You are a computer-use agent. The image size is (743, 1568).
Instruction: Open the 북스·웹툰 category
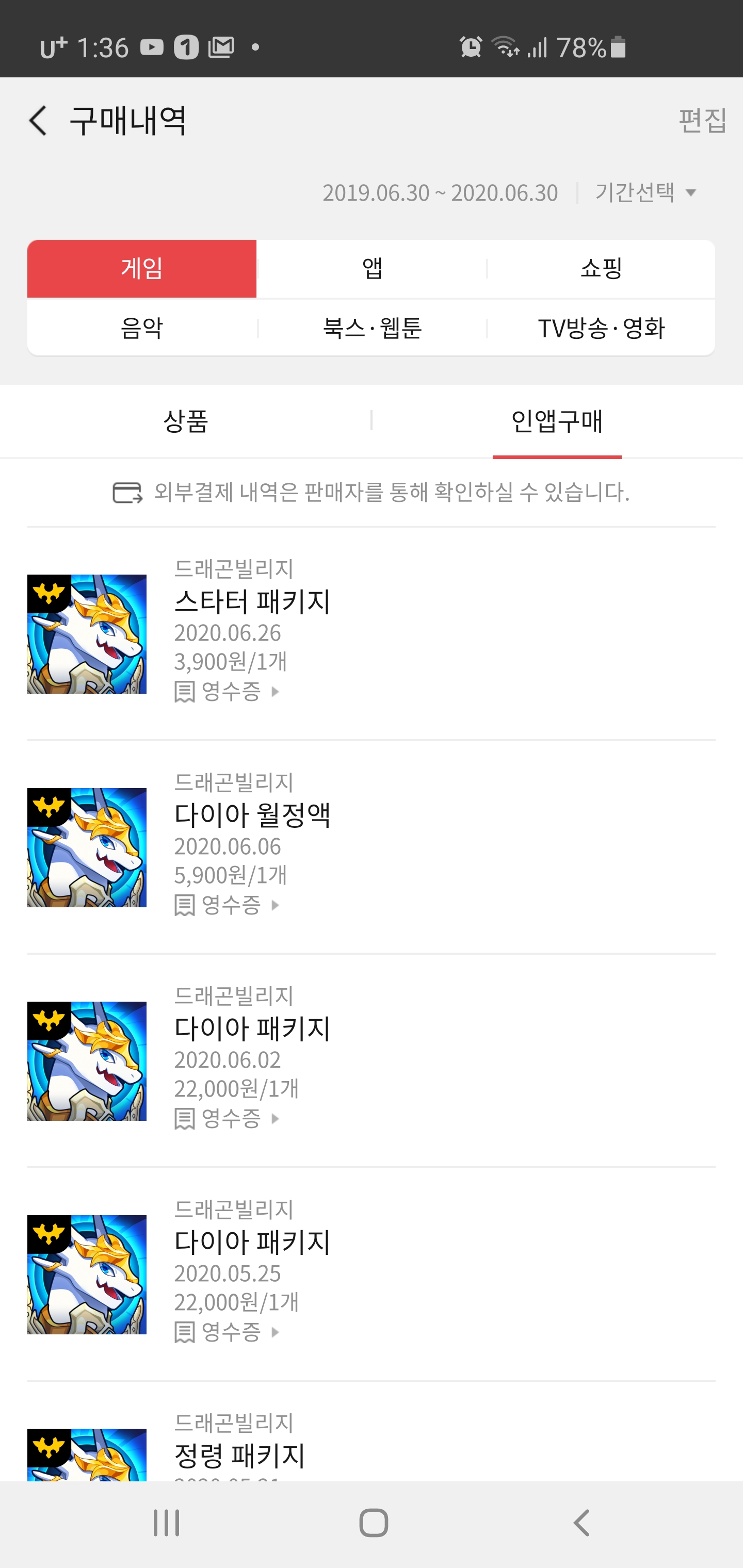coord(372,328)
